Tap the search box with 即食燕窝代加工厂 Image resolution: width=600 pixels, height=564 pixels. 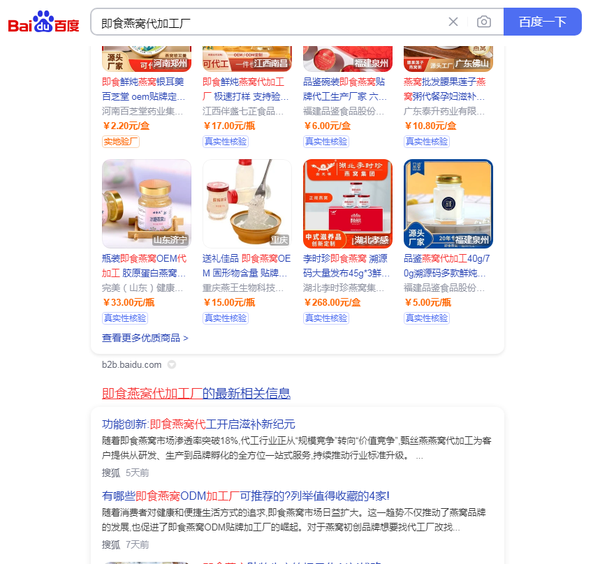[x=260, y=21]
